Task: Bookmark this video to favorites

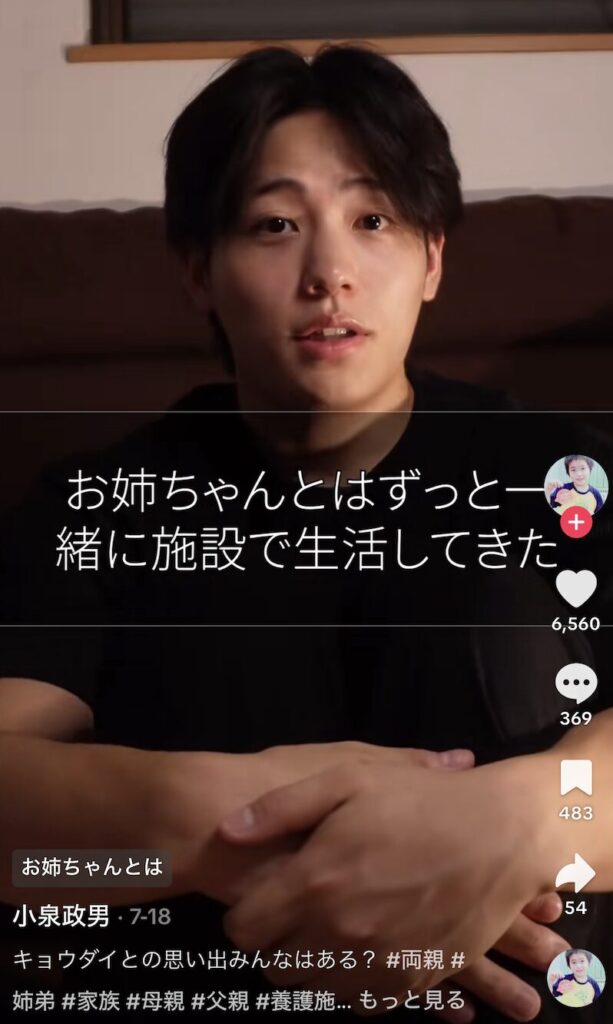Action: 576,778
